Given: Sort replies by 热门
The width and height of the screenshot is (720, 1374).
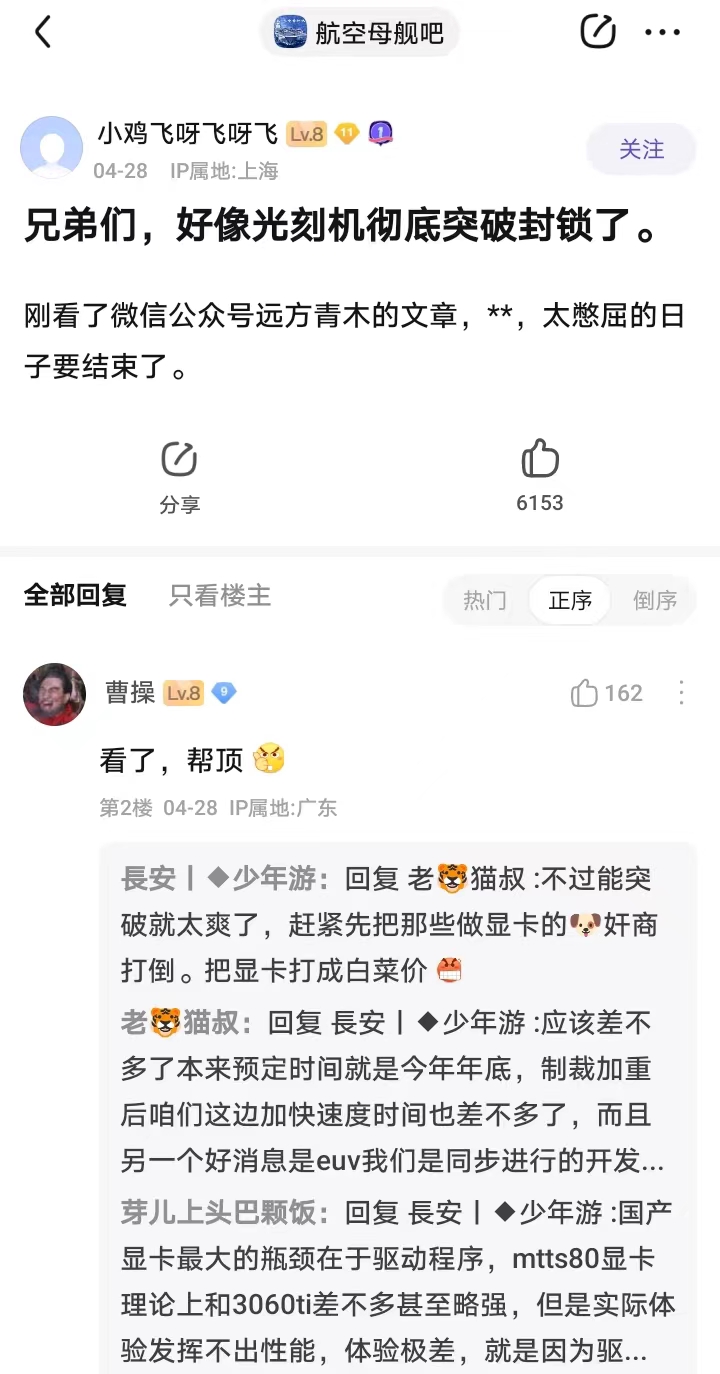Looking at the screenshot, I should click(x=485, y=600).
